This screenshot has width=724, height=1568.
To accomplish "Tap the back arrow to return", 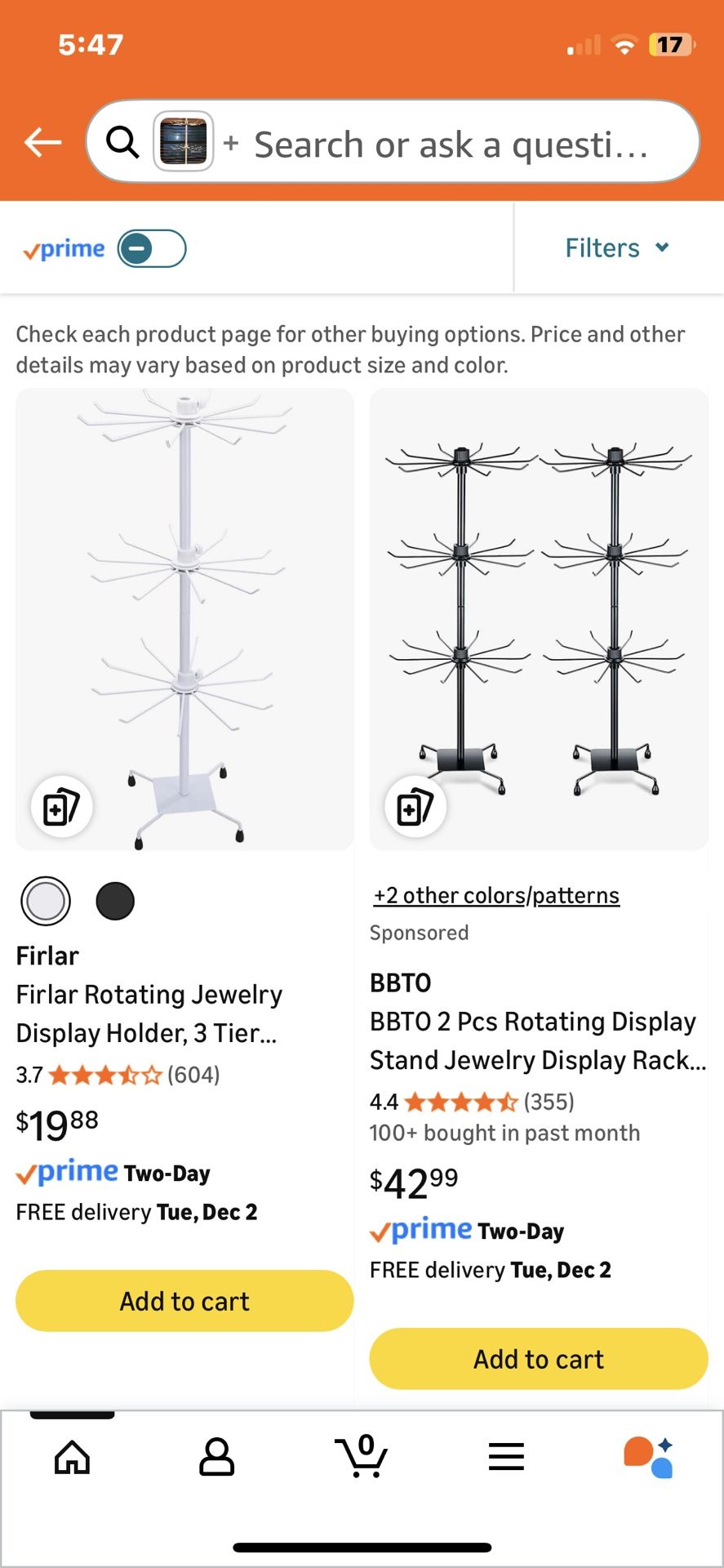I will [x=42, y=141].
